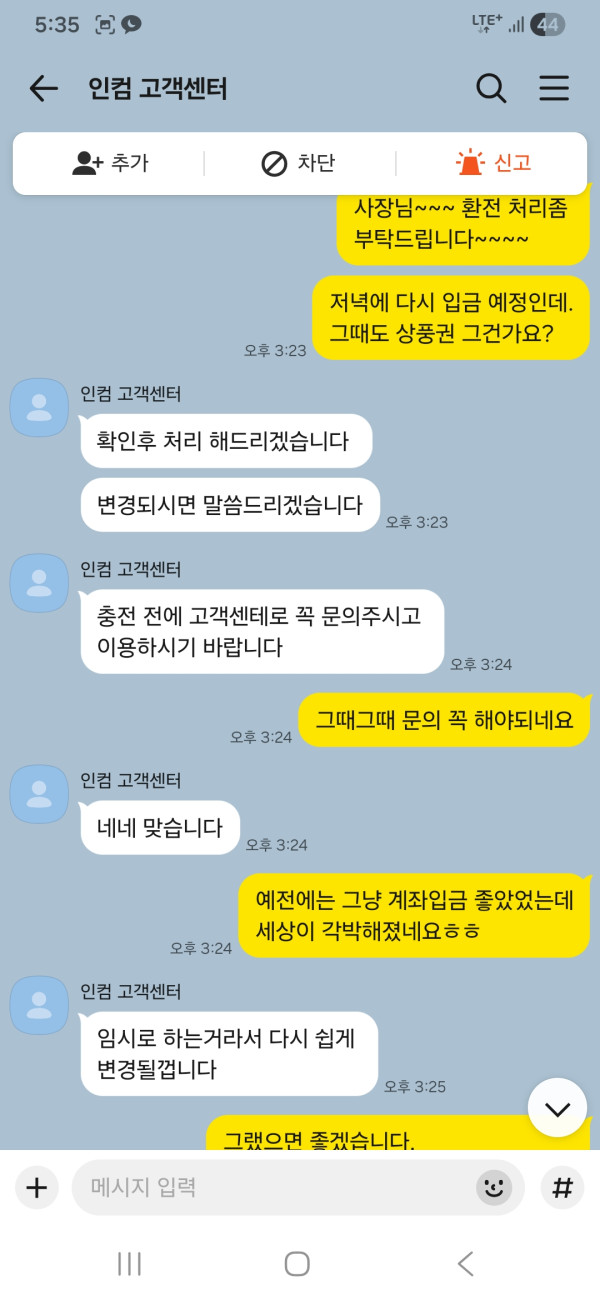
Task: Go back from 인컴 고객센터 chat
Action: click(43, 89)
